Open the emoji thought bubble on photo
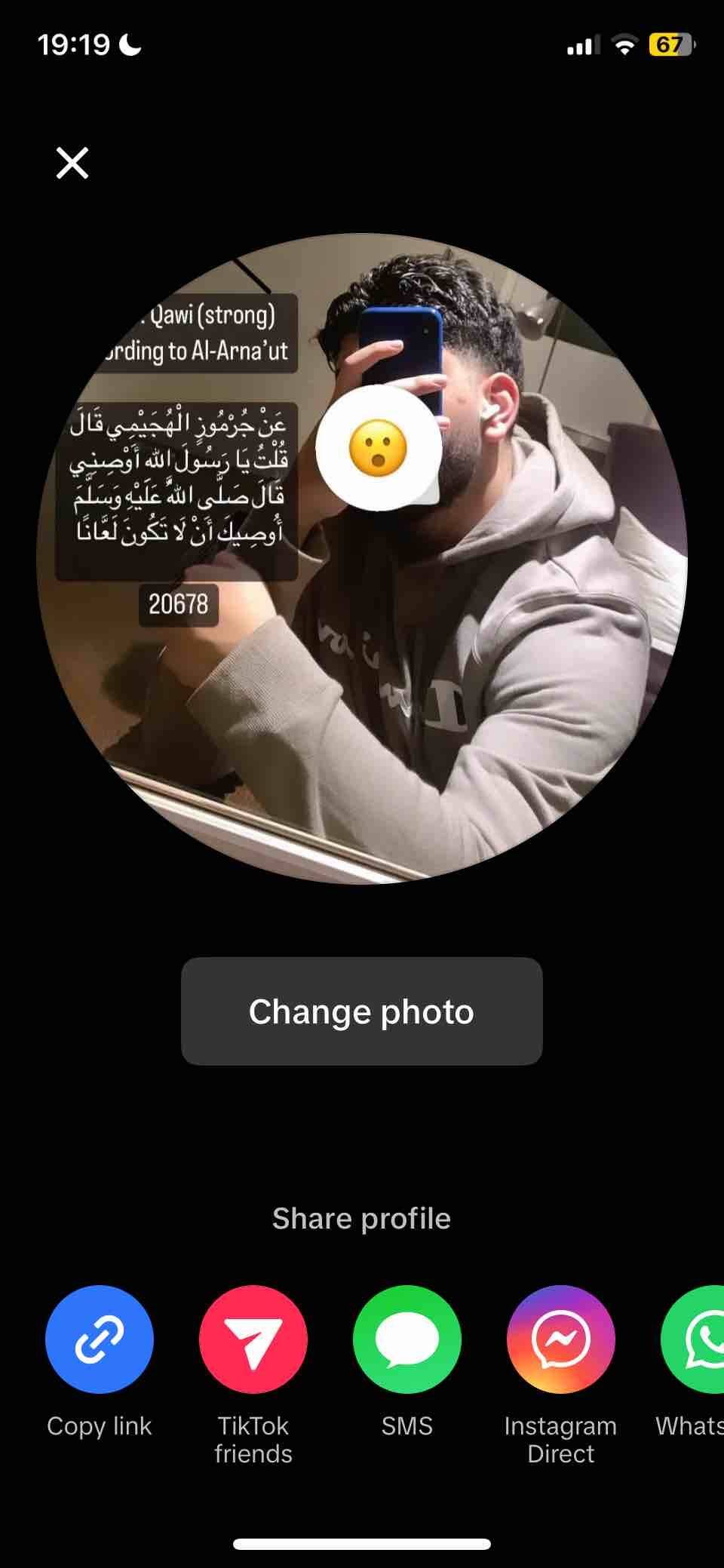Viewport: 724px width, 1568px height. point(378,448)
